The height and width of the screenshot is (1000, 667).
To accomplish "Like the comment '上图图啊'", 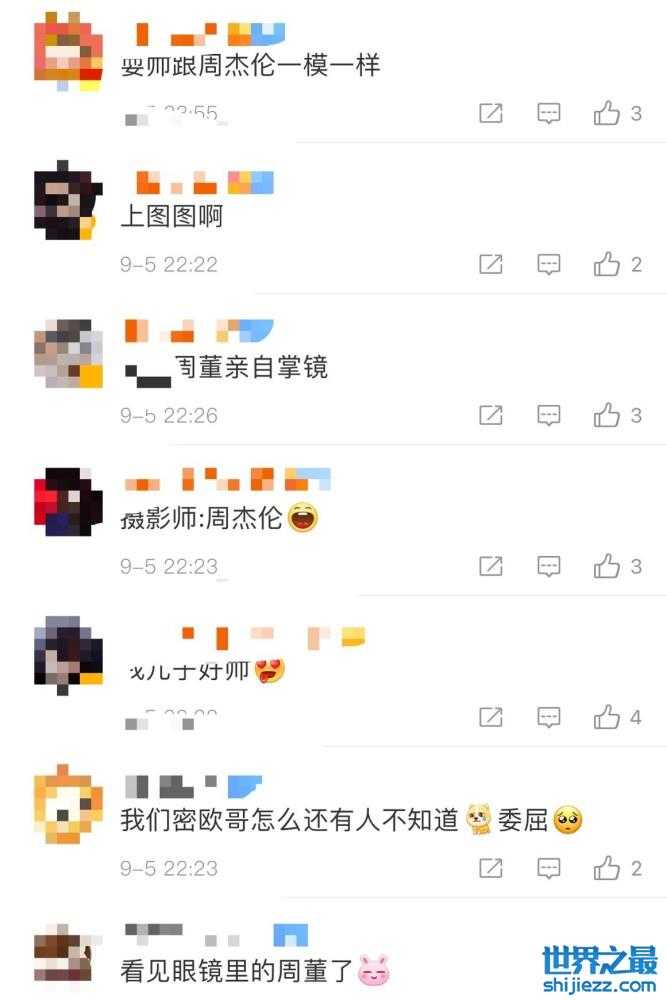I will [607, 264].
